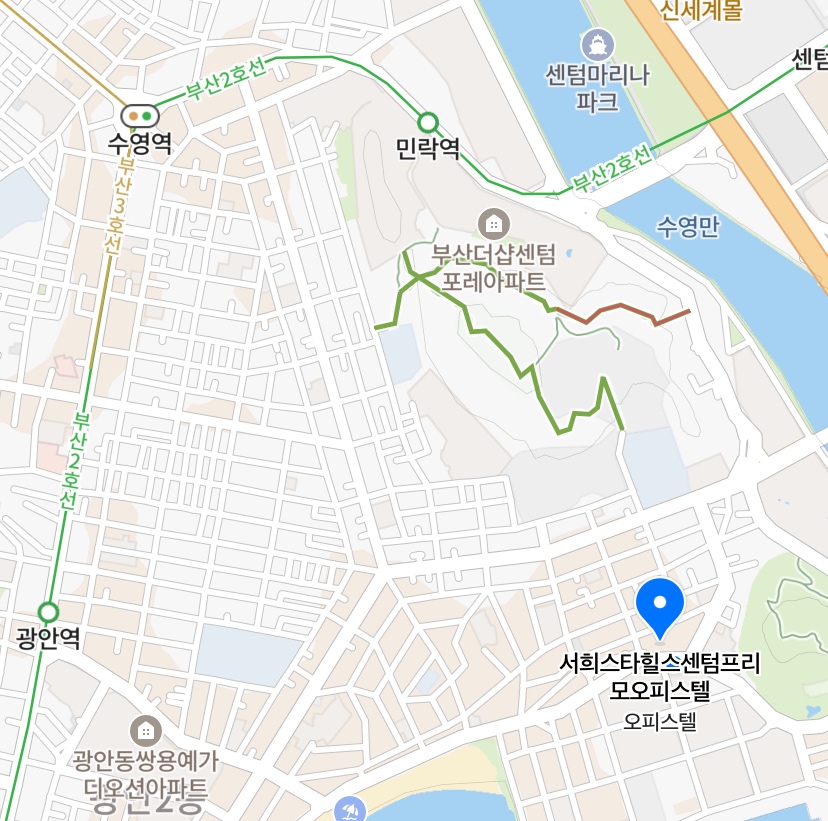Tap the 센텀마리나파크 ferry marker

[598, 45]
